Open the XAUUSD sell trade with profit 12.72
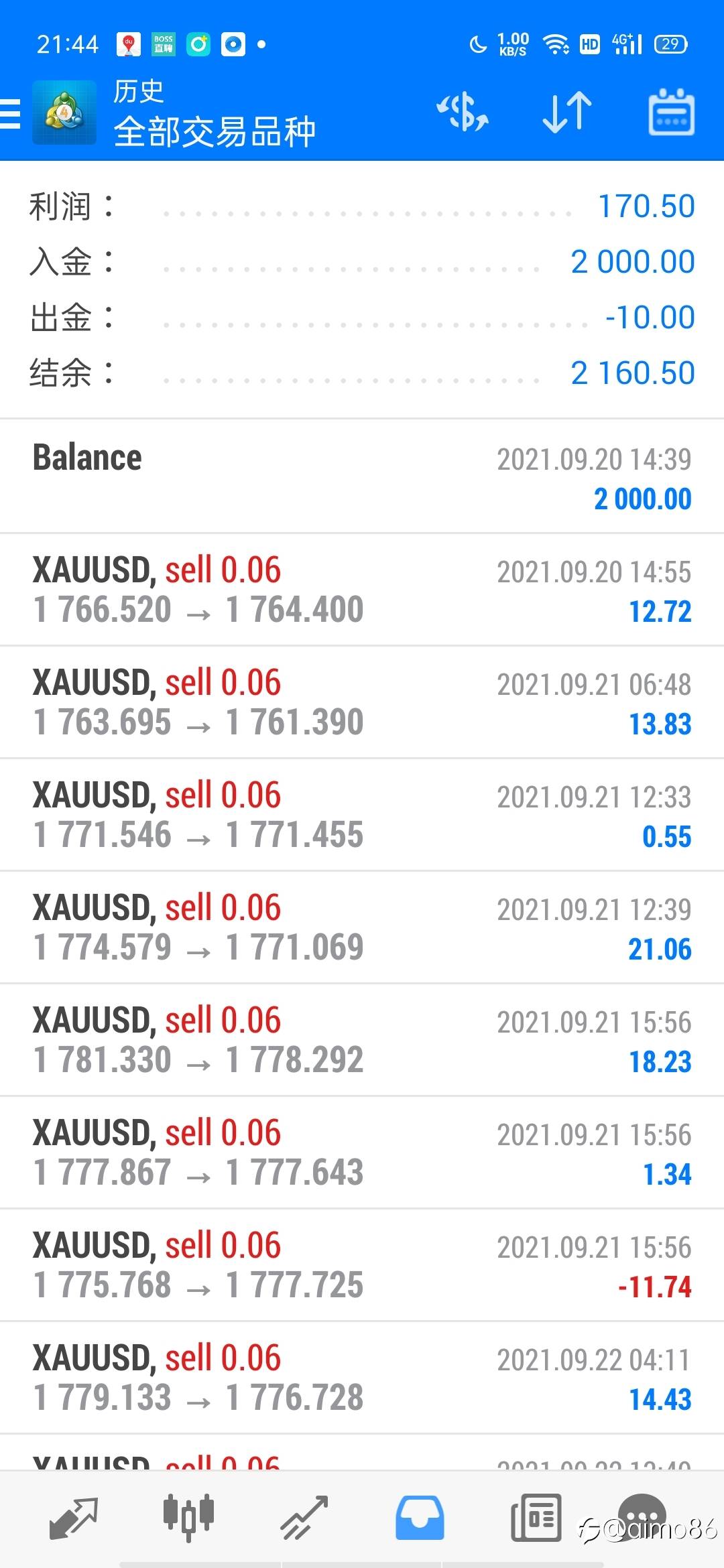The width and height of the screenshot is (724, 1568). tap(362, 590)
